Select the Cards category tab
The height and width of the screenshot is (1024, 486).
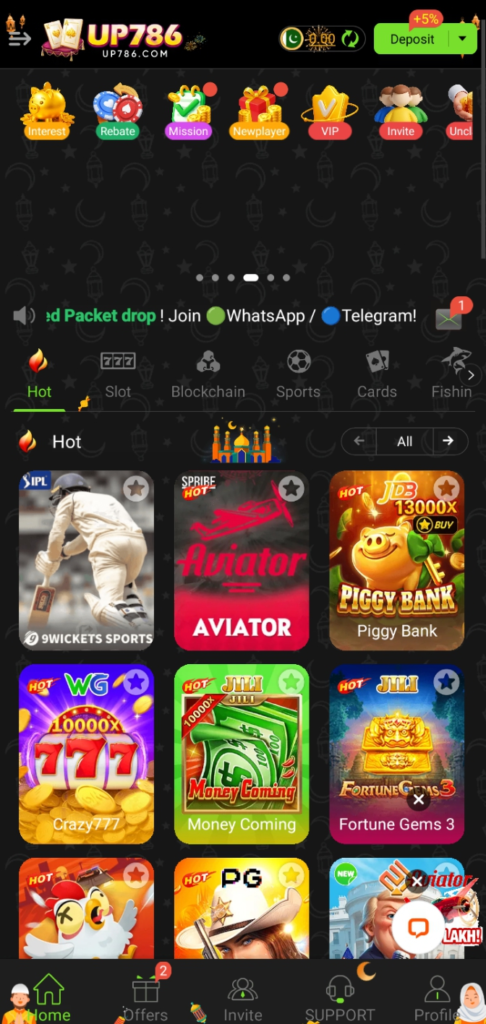tap(377, 376)
